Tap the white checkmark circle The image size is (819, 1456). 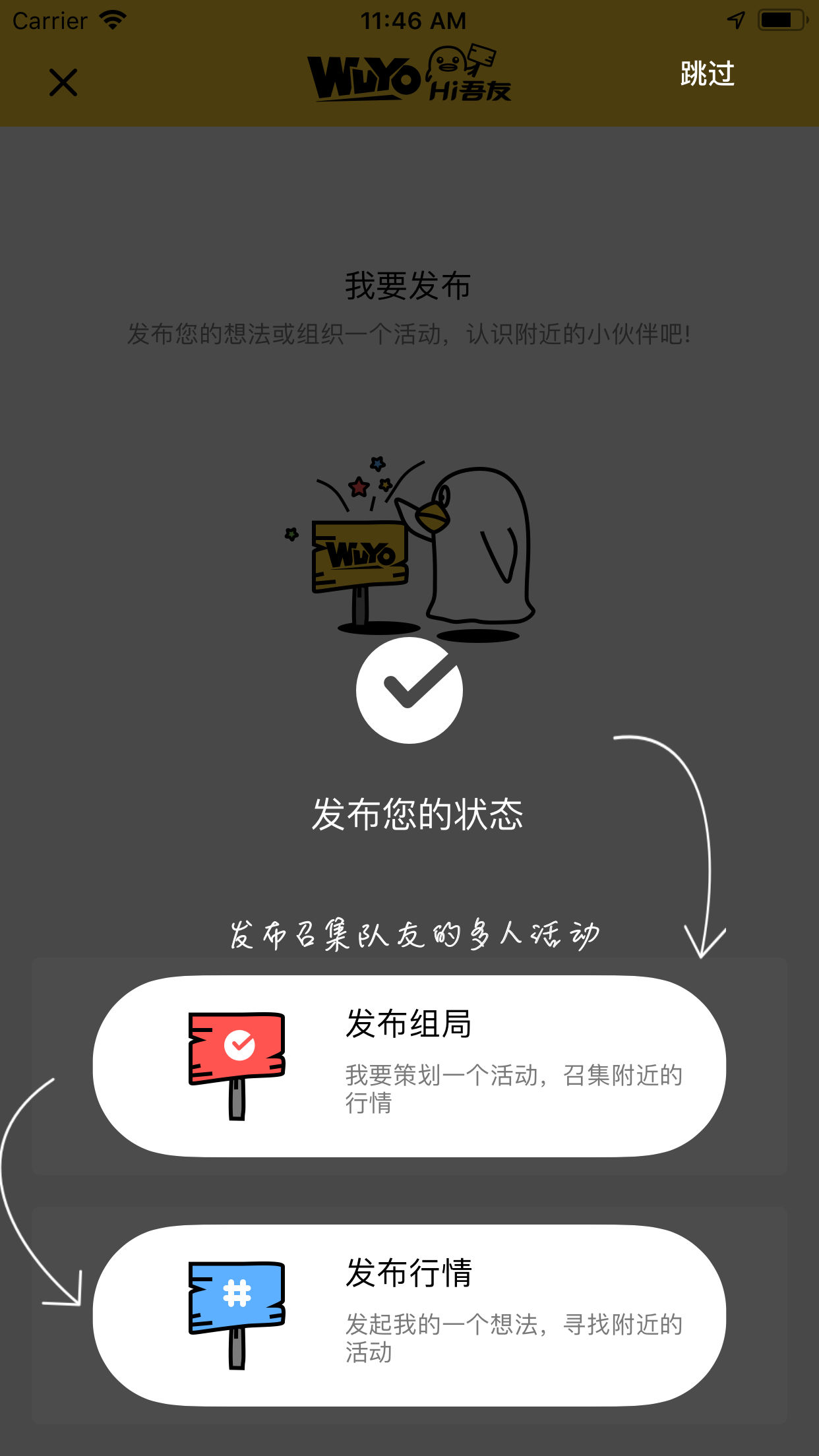pyautogui.click(x=409, y=690)
